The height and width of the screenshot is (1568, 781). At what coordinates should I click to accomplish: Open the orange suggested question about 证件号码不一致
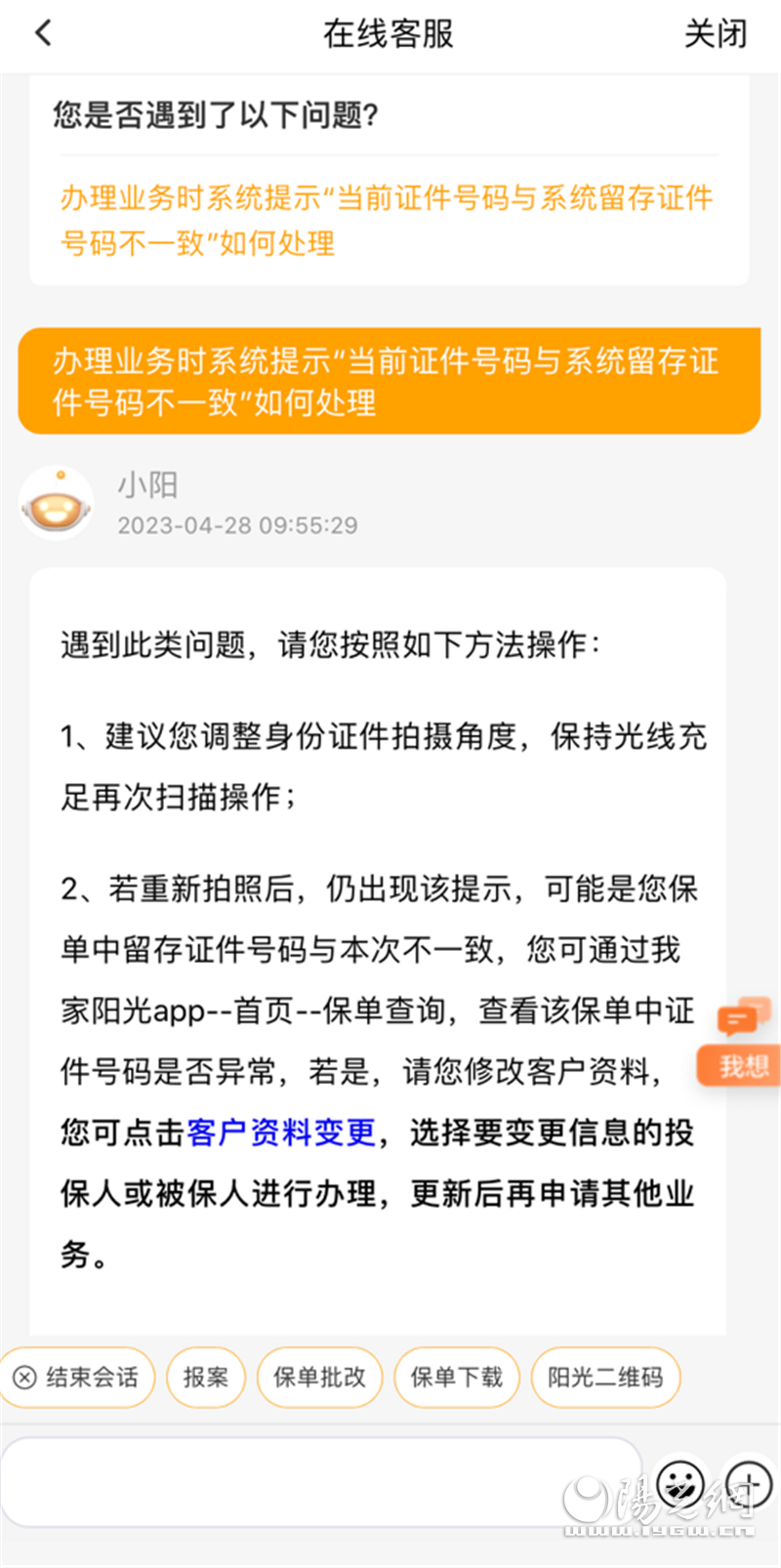(x=387, y=221)
